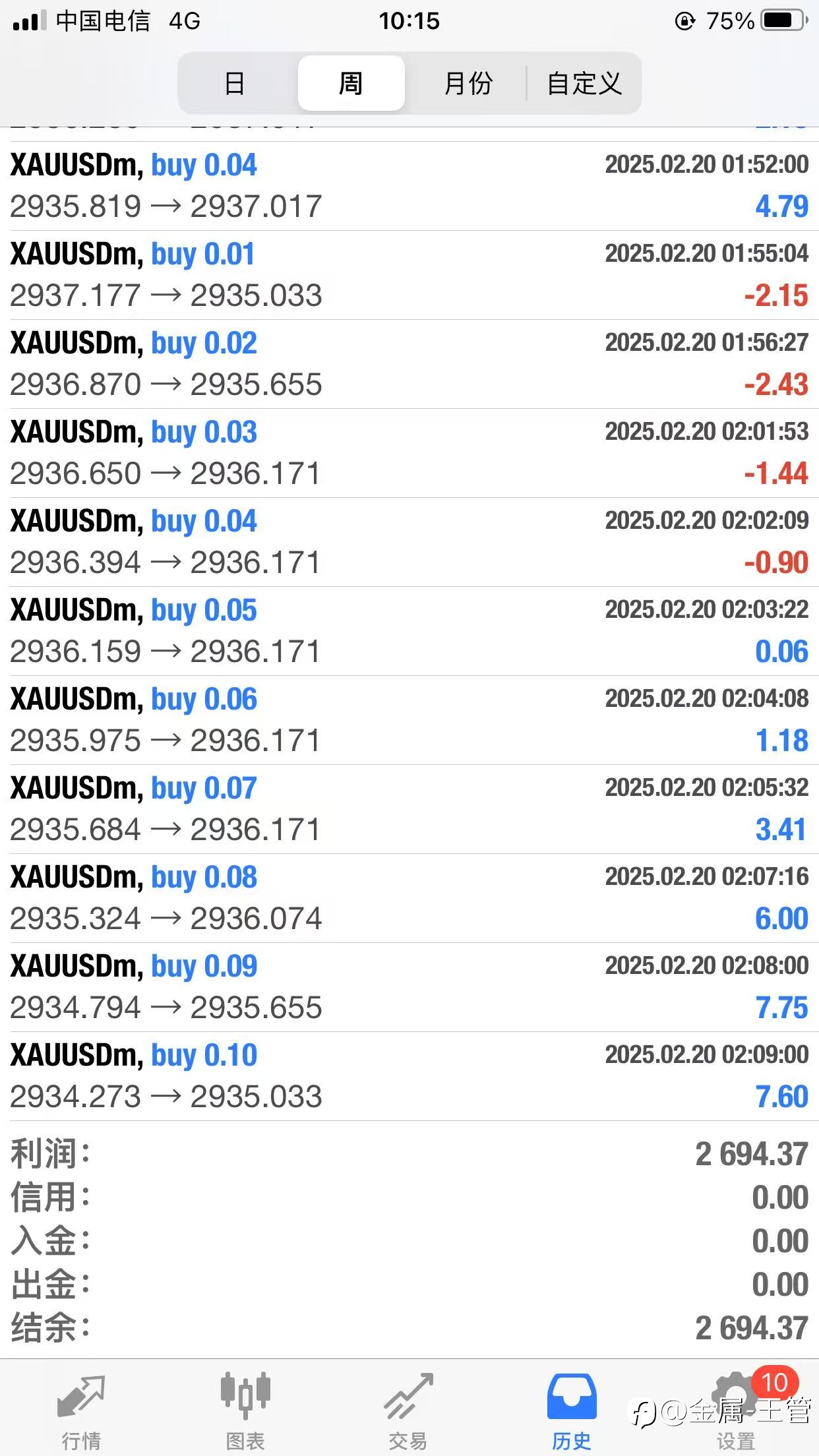Viewport: 819px width, 1456px height.
Task: View the buy 0.06 trade with 1.18 profit
Action: (409, 720)
